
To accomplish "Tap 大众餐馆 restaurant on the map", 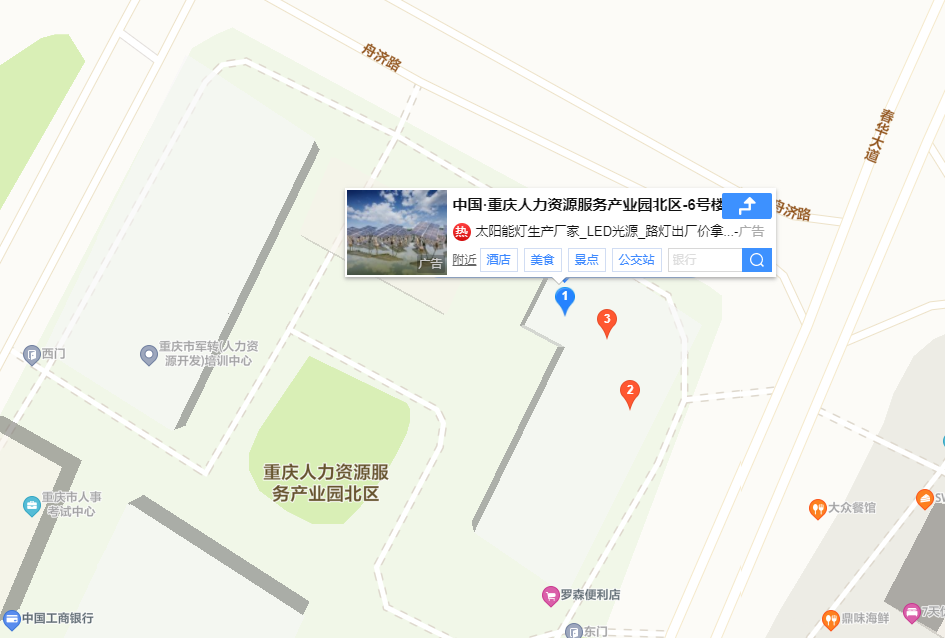I will tap(818, 509).
